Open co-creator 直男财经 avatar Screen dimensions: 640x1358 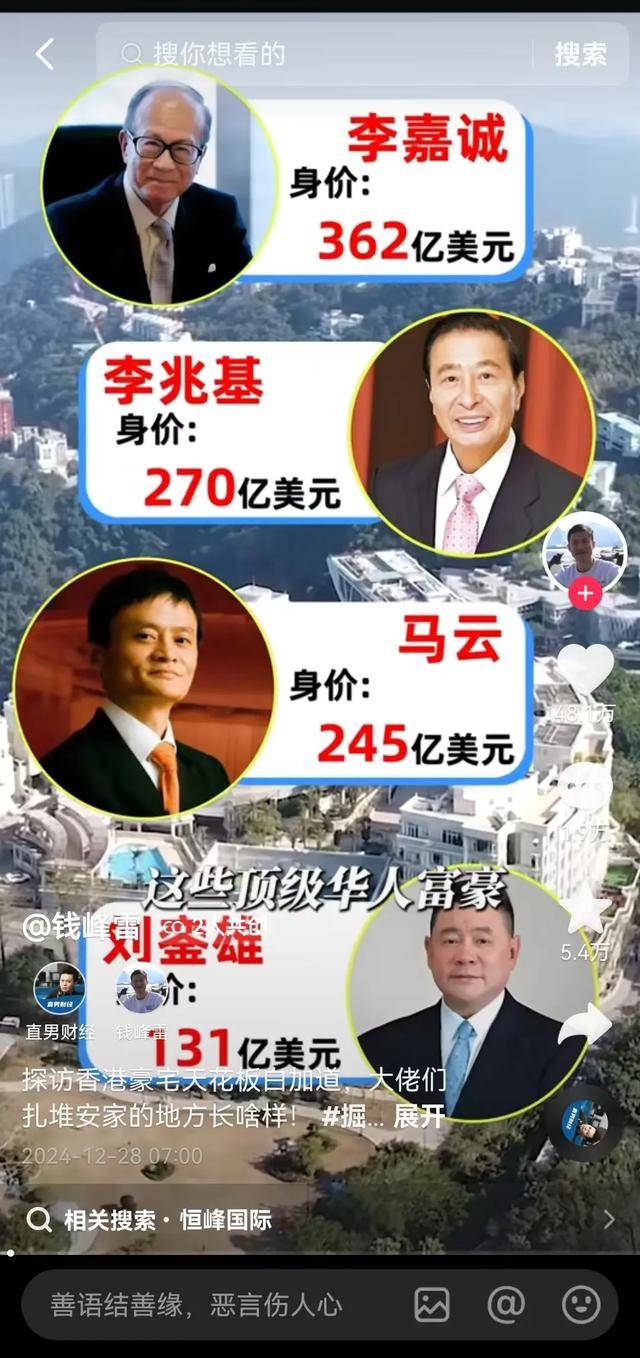click(59, 989)
